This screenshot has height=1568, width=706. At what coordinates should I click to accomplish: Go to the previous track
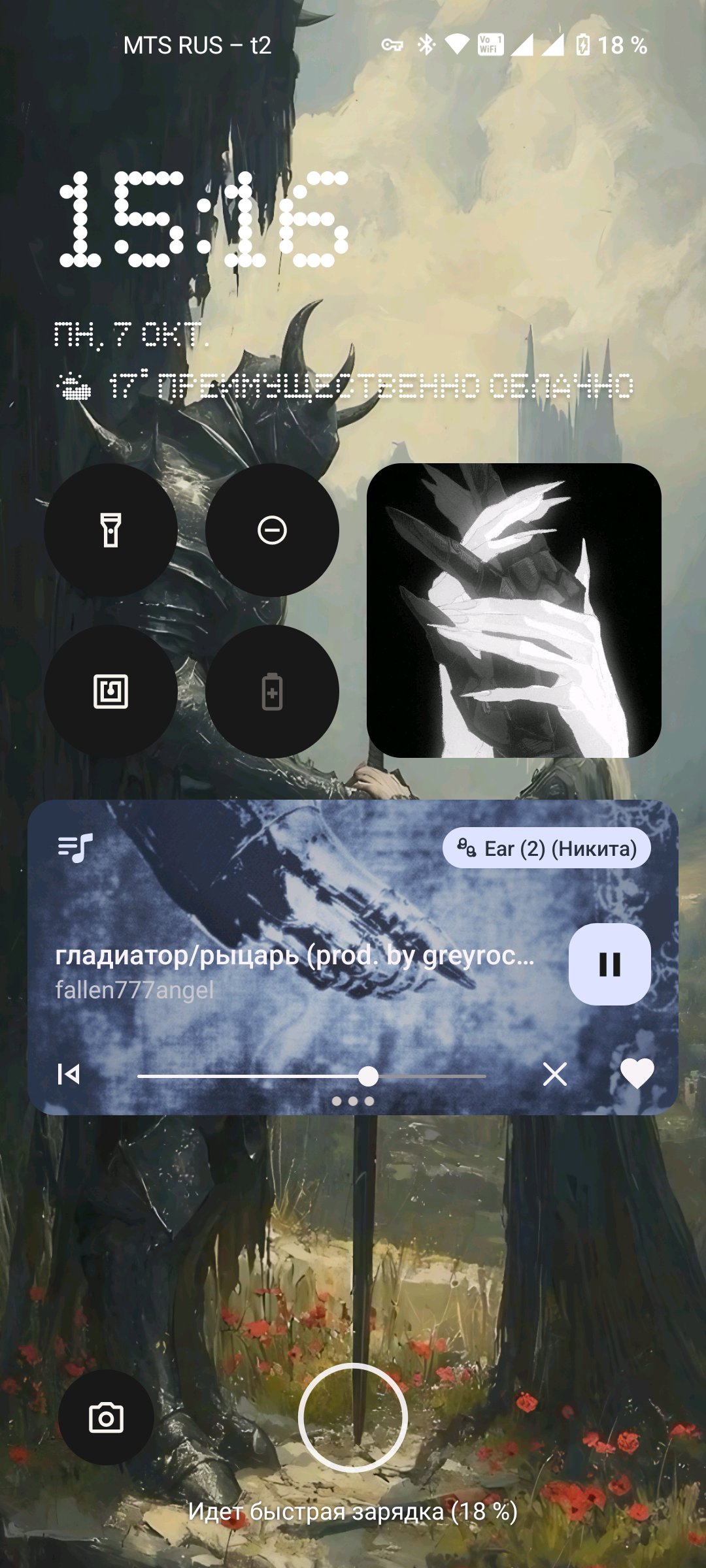pyautogui.click(x=69, y=1074)
